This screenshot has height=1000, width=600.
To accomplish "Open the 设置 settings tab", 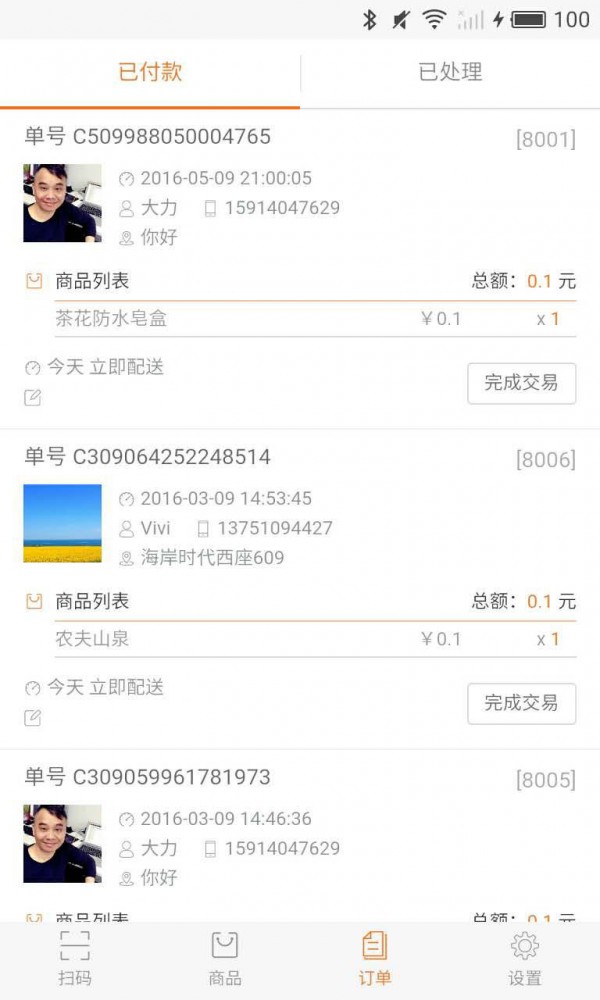I will click(525, 958).
